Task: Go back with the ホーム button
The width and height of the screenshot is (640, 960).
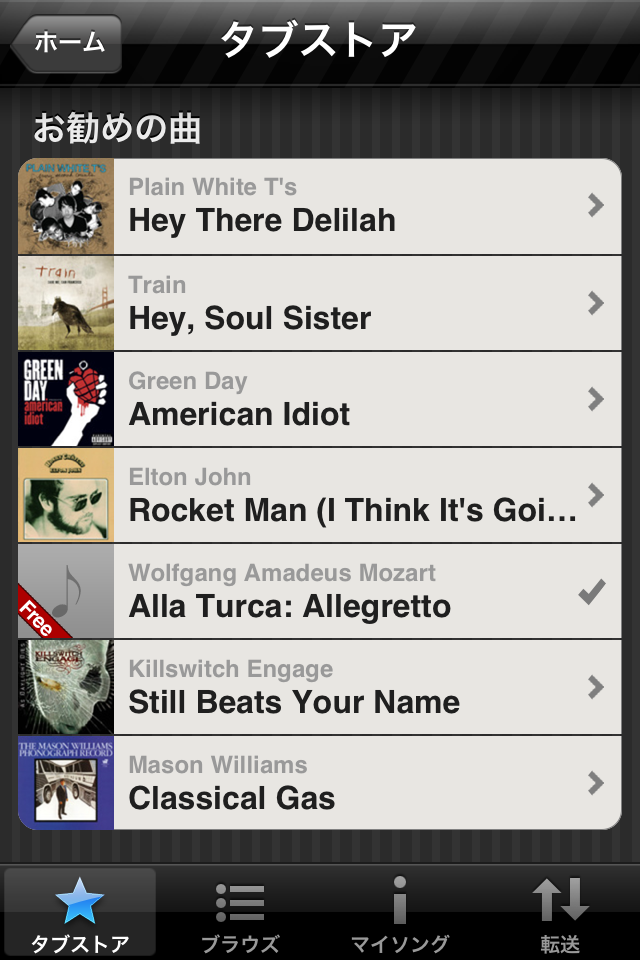Action: pos(66,43)
